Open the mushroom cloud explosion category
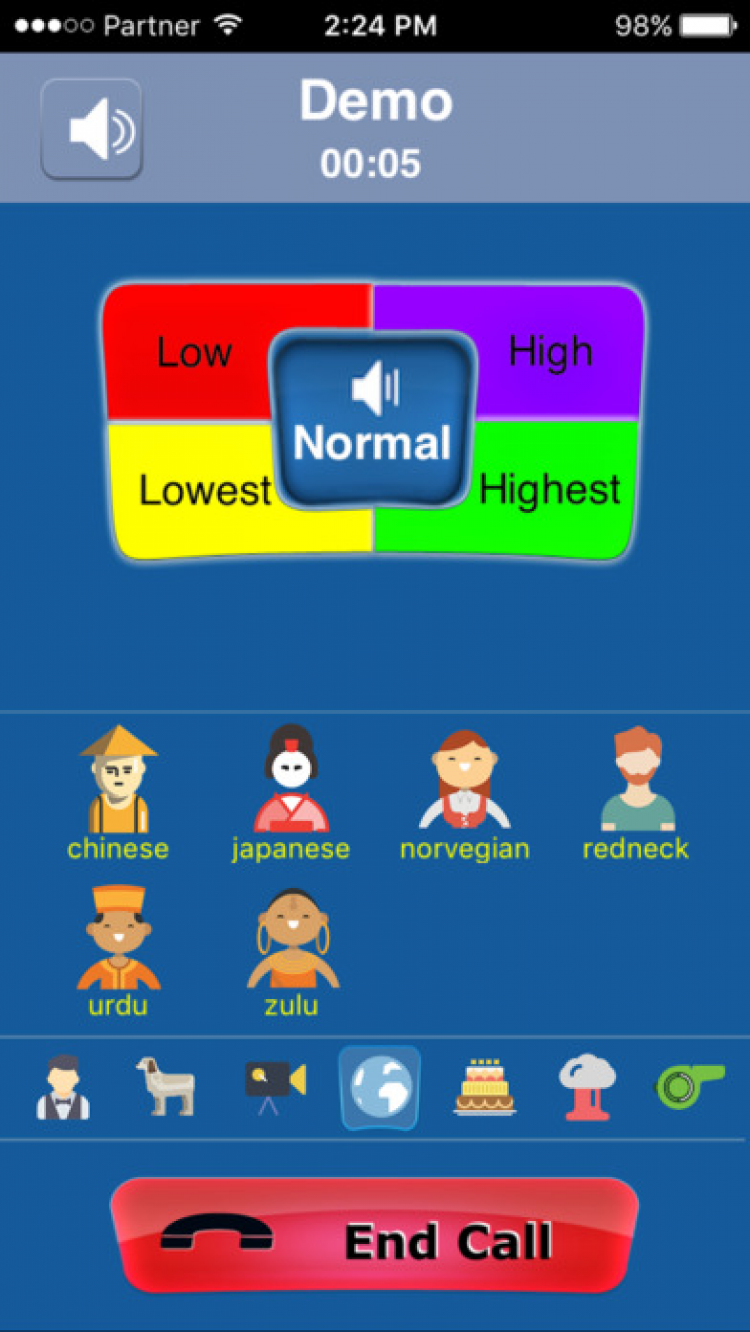The image size is (750, 1332). pyautogui.click(x=587, y=1087)
